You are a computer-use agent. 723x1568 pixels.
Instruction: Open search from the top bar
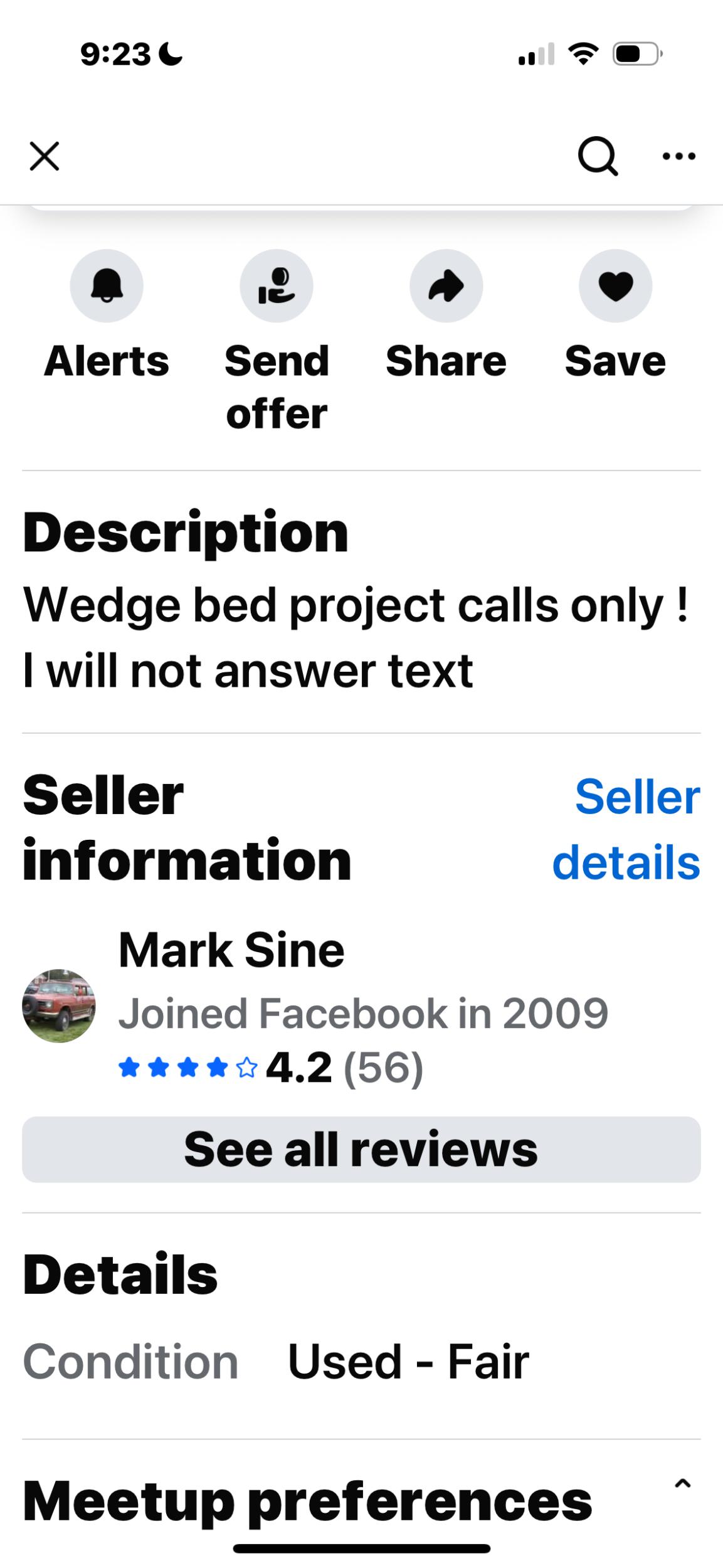pyautogui.click(x=598, y=156)
